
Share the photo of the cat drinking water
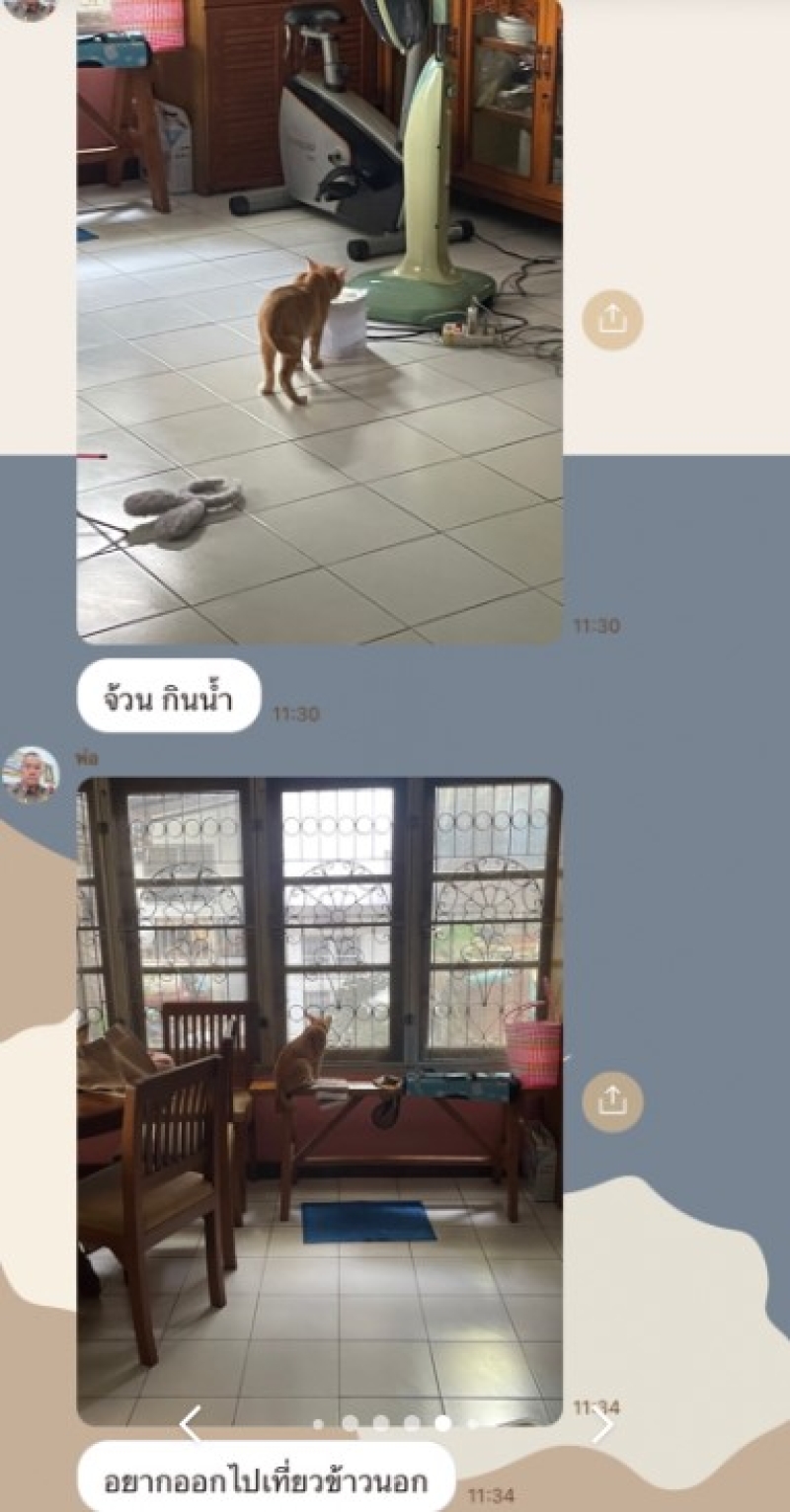612,319
